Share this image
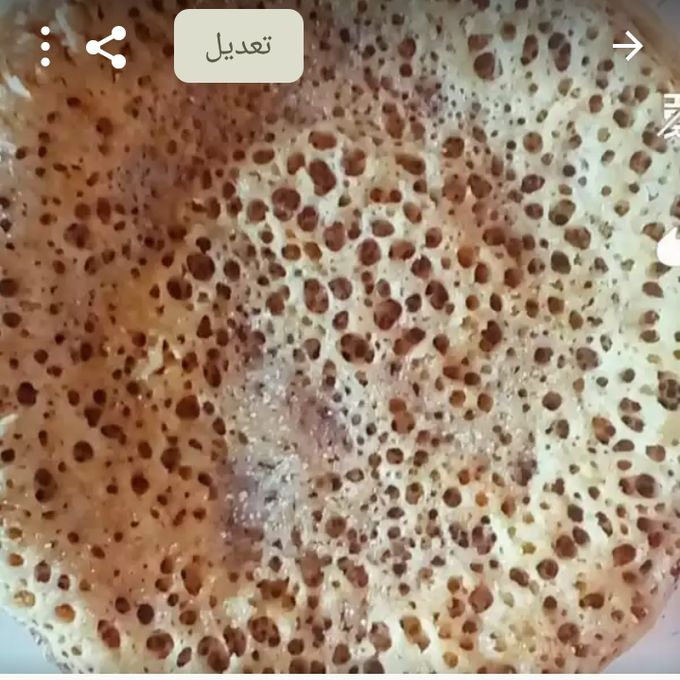Image resolution: width=680 pixels, height=680 pixels. point(106,47)
